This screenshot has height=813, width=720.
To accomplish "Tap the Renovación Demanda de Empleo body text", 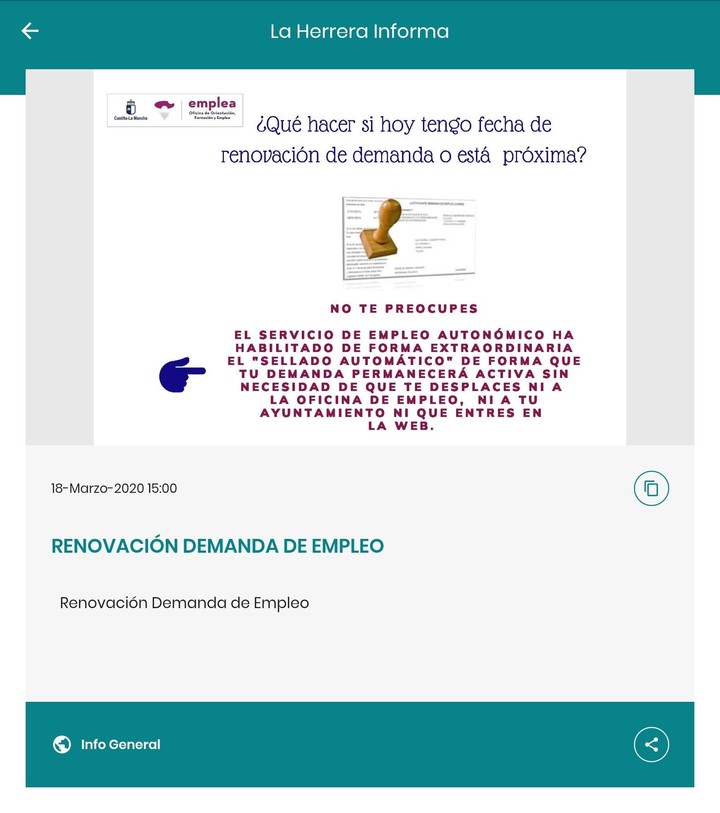I will (x=183, y=603).
